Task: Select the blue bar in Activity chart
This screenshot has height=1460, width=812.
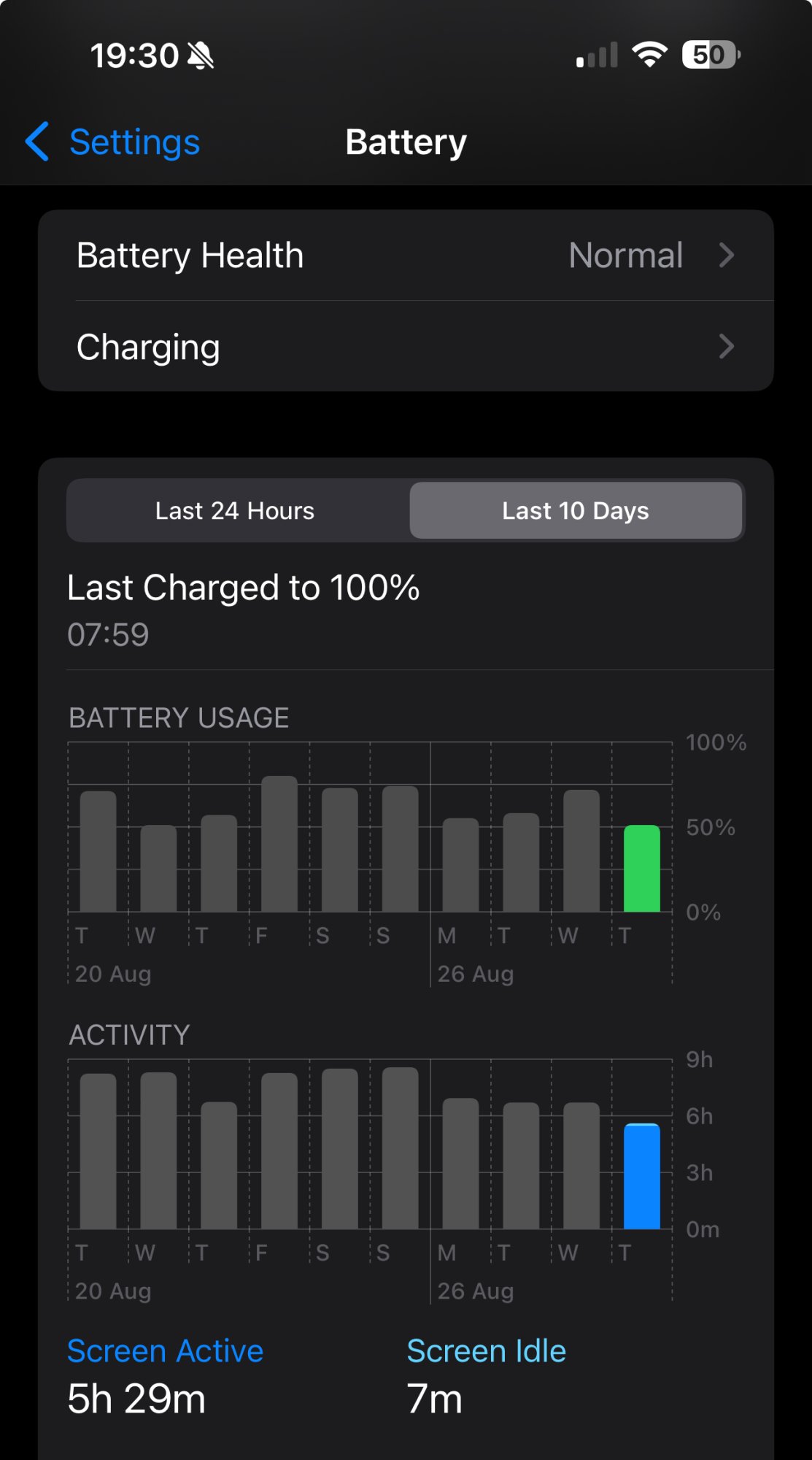Action: point(642,1177)
